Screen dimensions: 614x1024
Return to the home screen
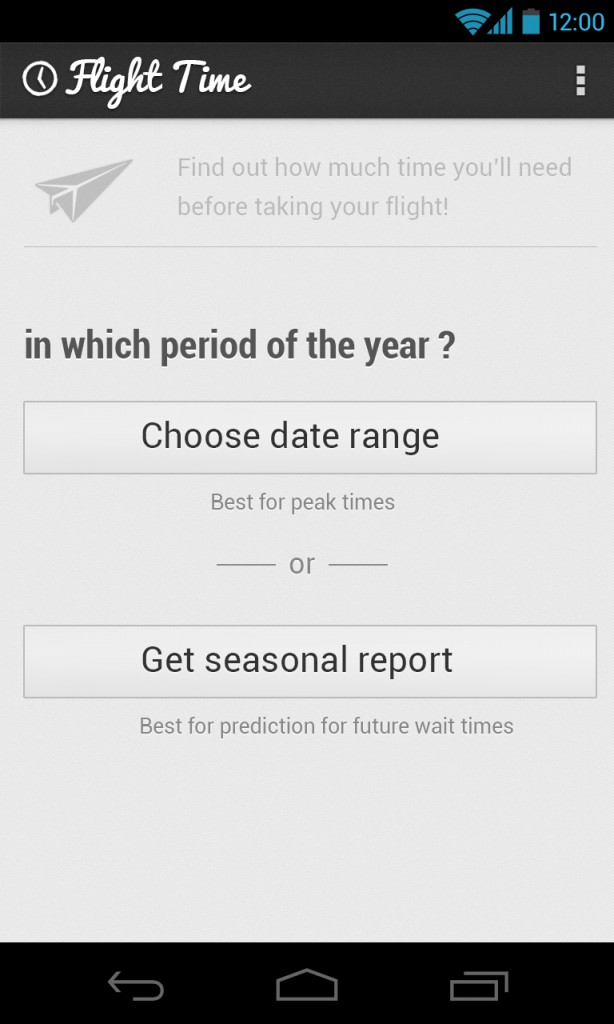click(x=307, y=985)
